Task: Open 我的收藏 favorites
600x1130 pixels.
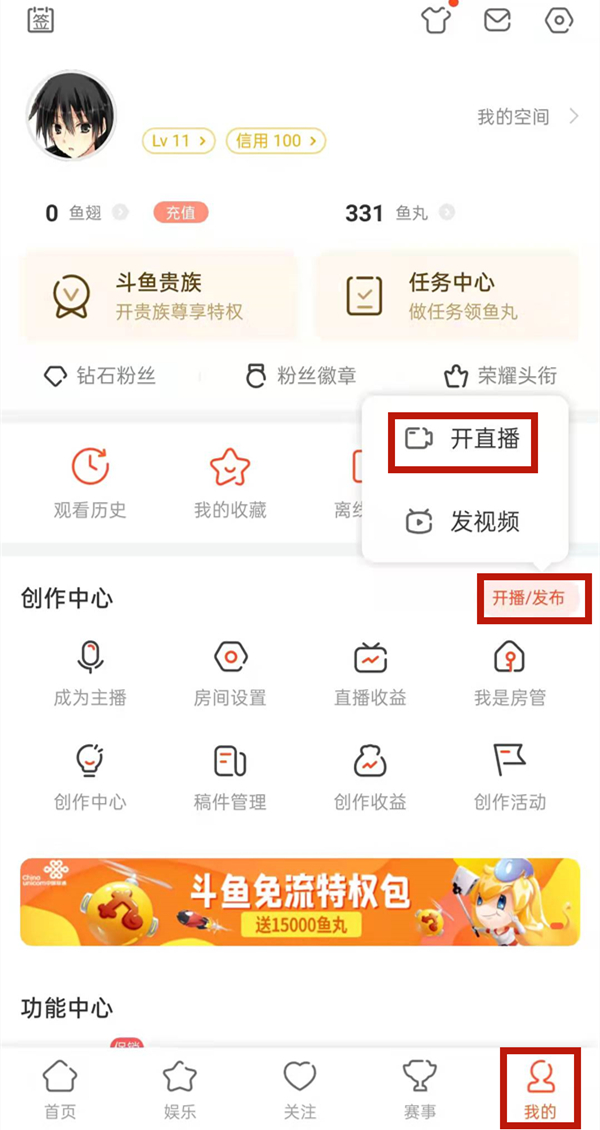Action: point(230,484)
